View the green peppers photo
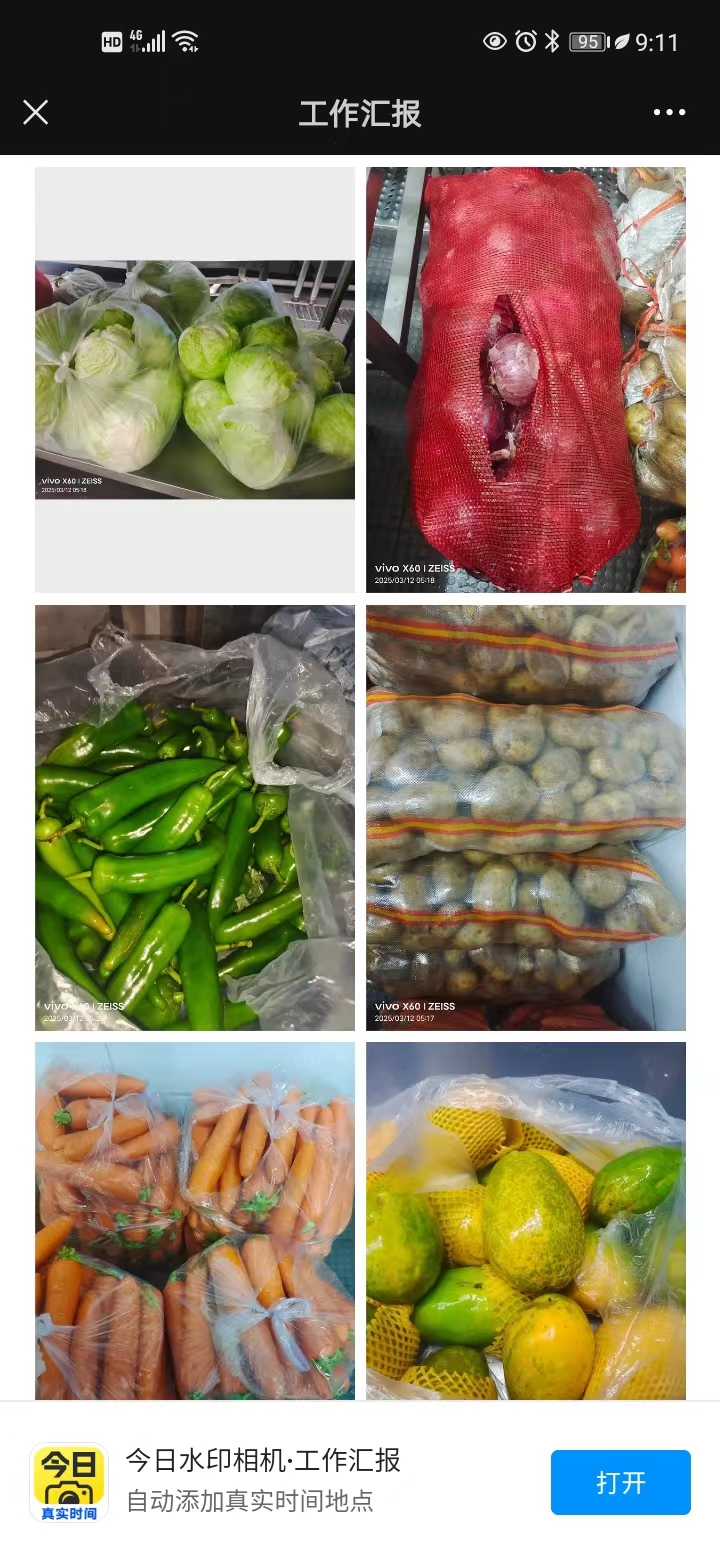The image size is (720, 1560). coord(195,817)
